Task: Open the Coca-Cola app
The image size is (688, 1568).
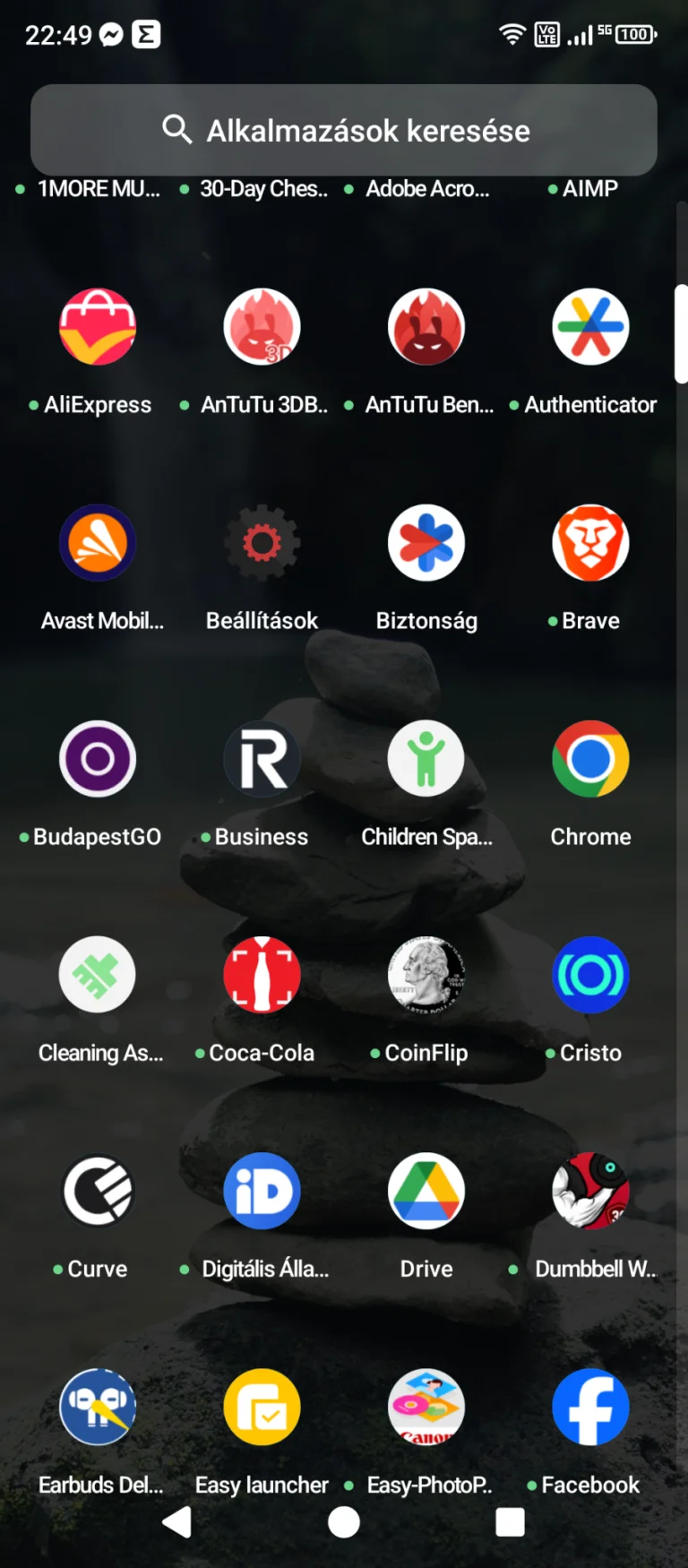Action: tap(262, 975)
